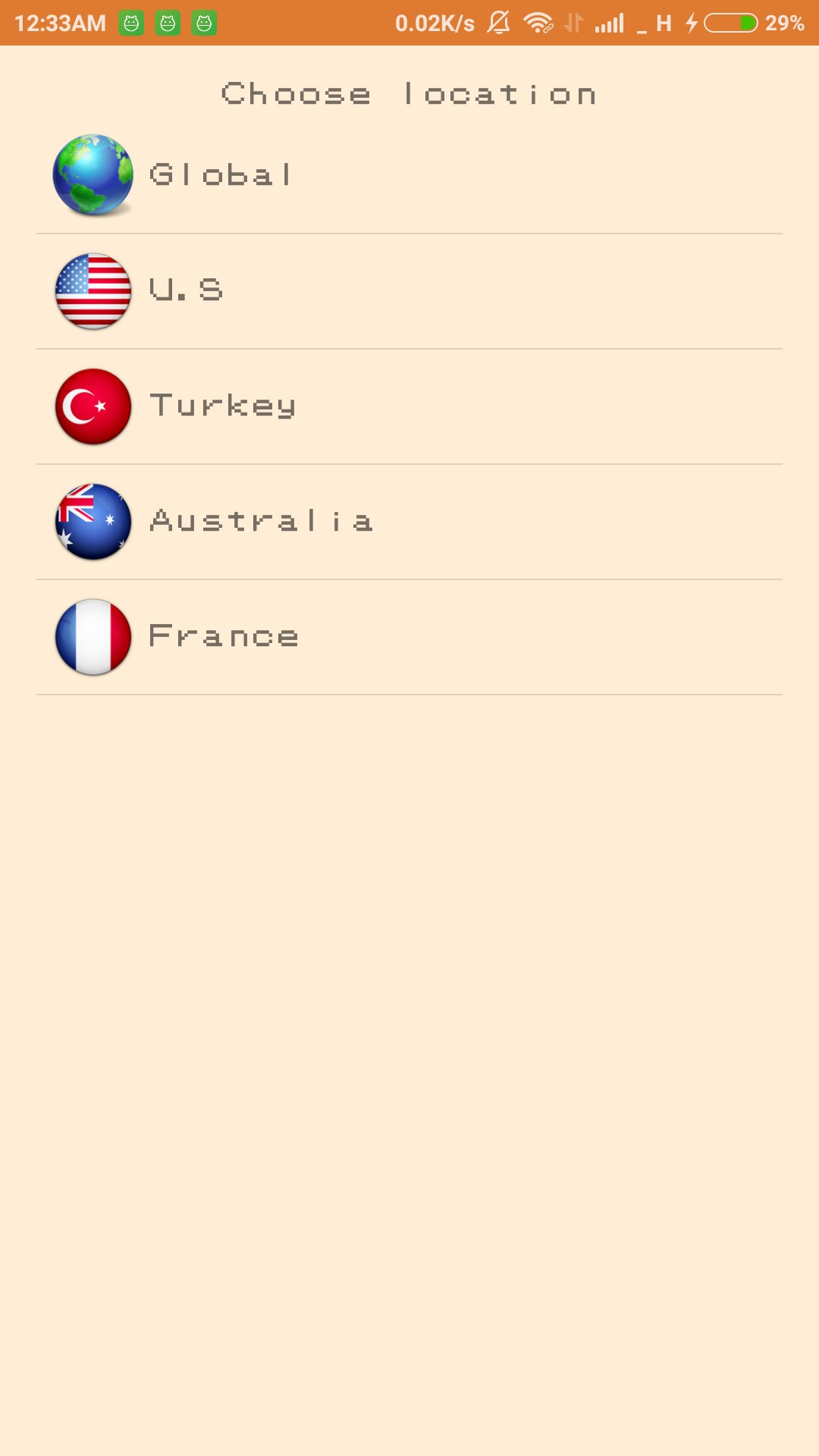This screenshot has height=1456, width=819.
Task: Select the Global location
Action: (409, 176)
